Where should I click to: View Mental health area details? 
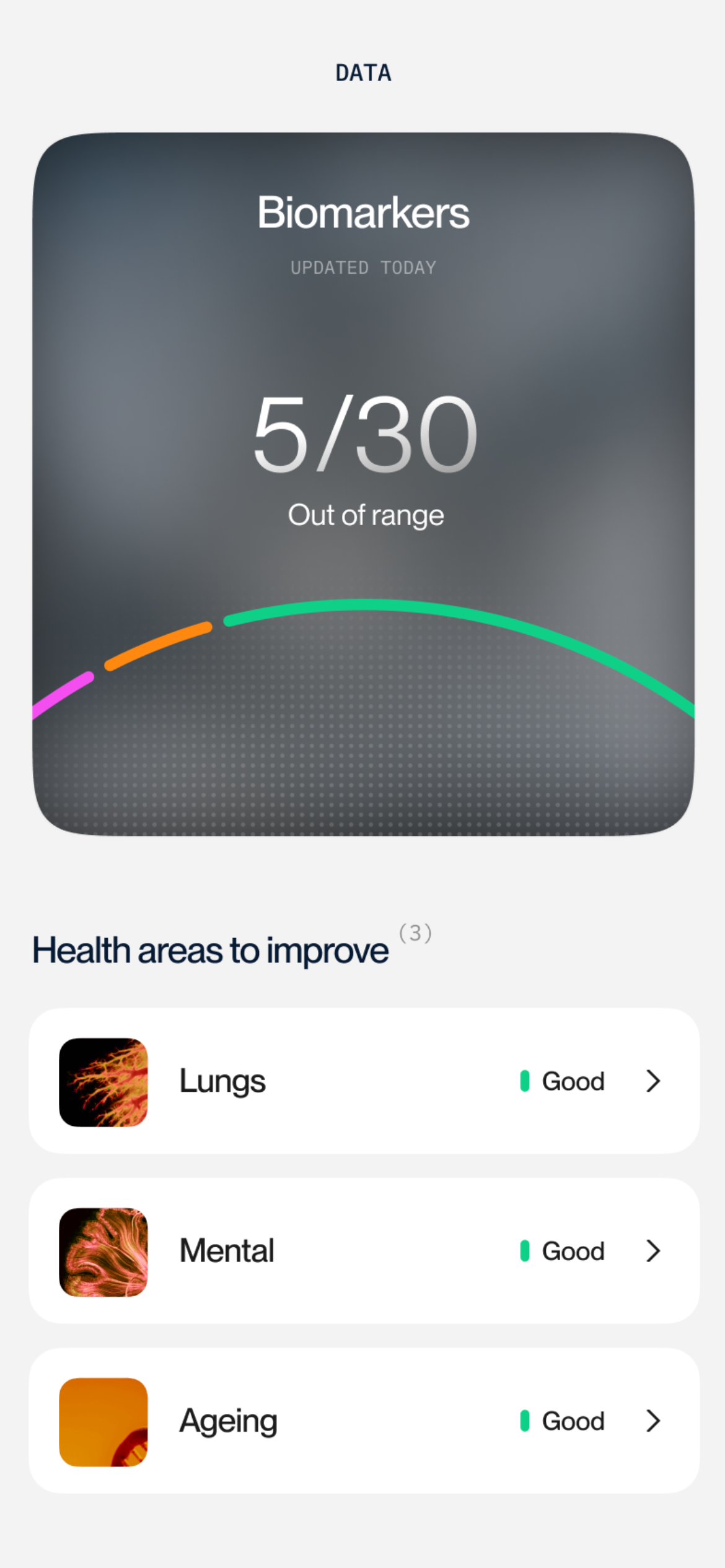pos(364,1251)
